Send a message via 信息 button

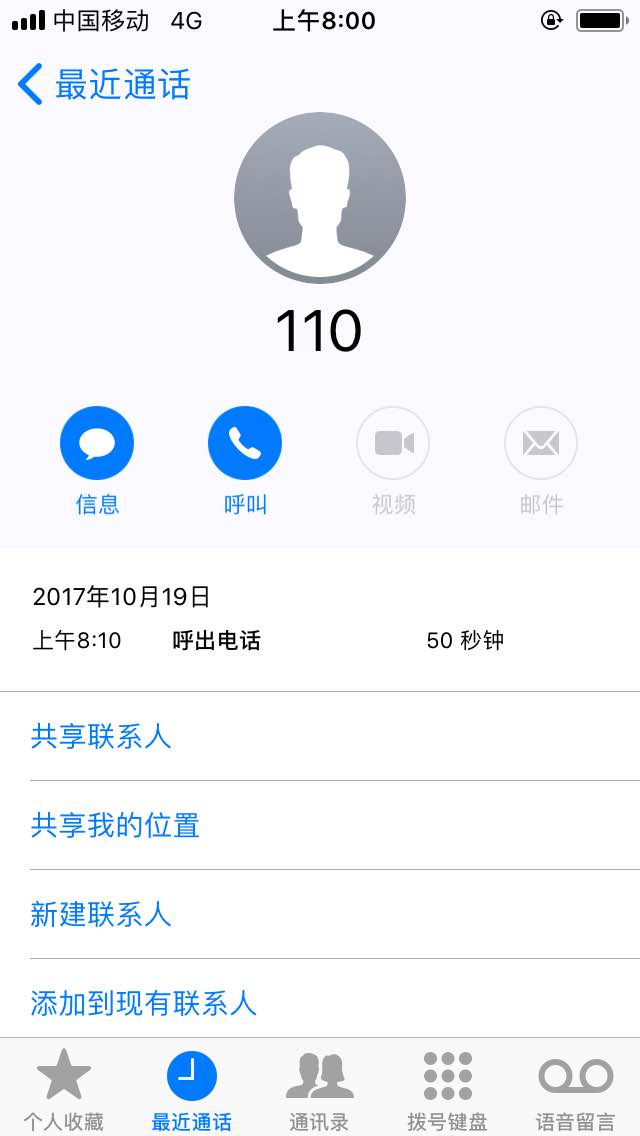[97, 443]
